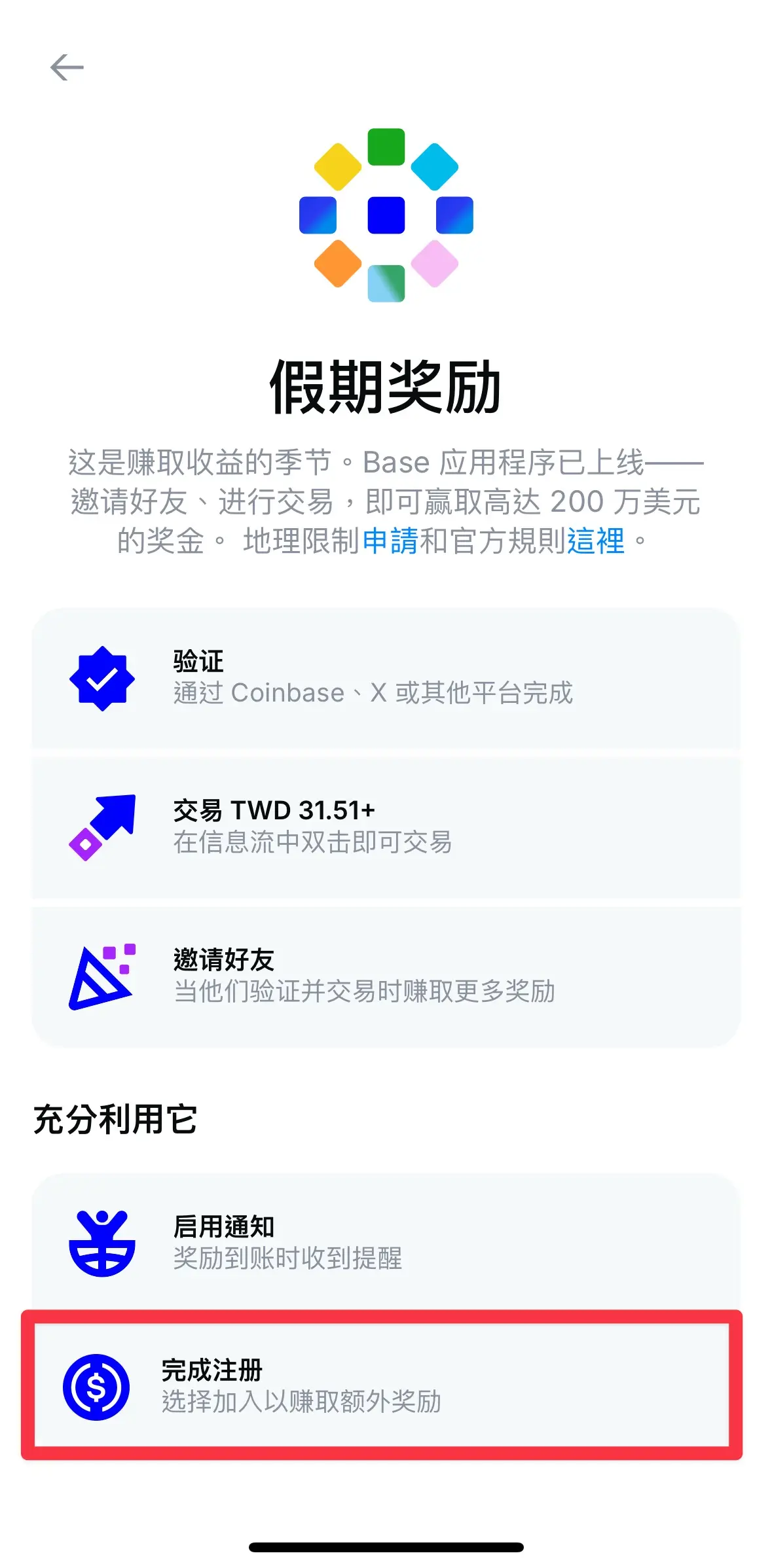Select the 交易 TWD 31.51+ row
Image resolution: width=772 pixels, height=1568 pixels.
386,827
